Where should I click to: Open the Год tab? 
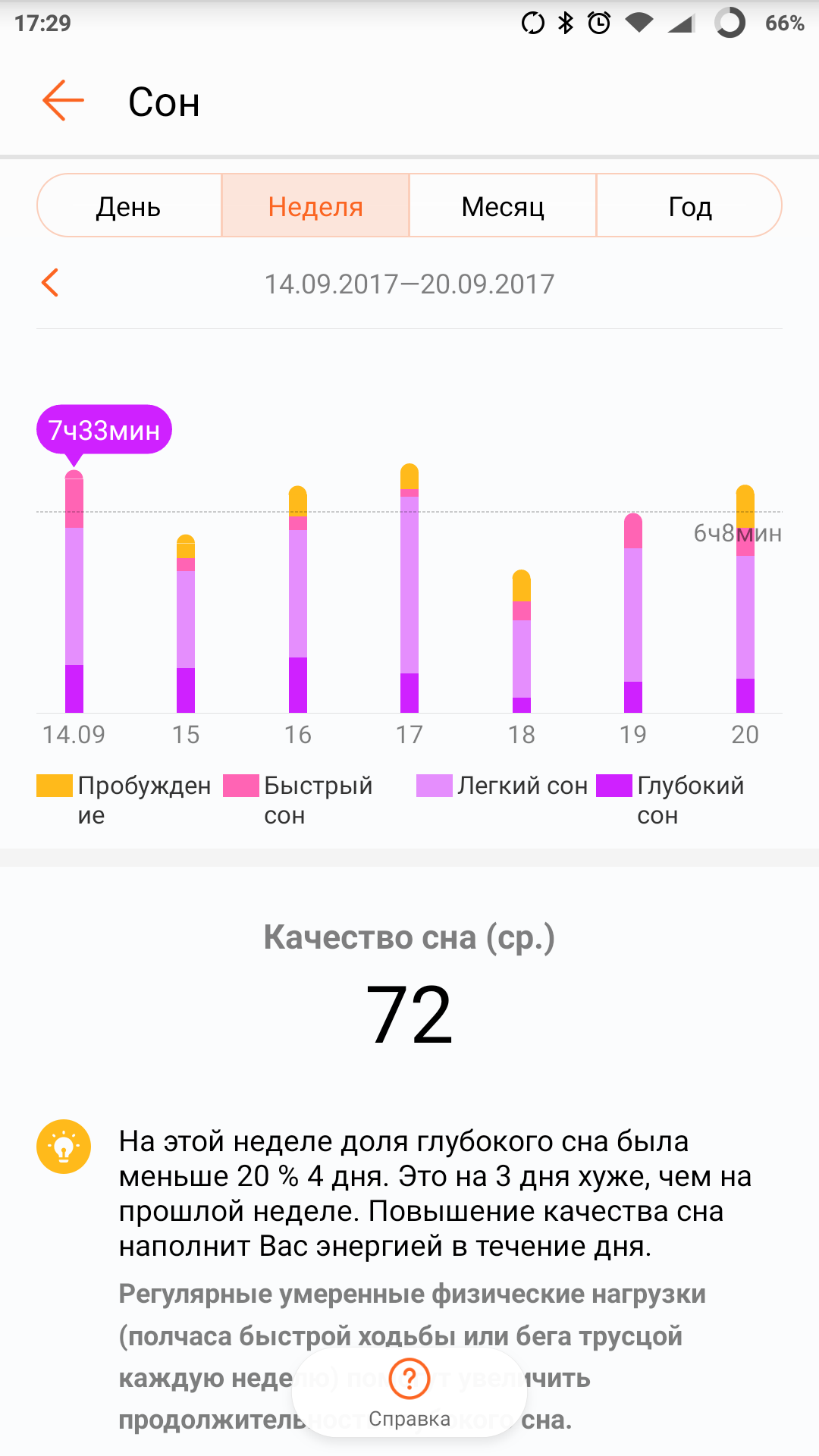pyautogui.click(x=689, y=206)
